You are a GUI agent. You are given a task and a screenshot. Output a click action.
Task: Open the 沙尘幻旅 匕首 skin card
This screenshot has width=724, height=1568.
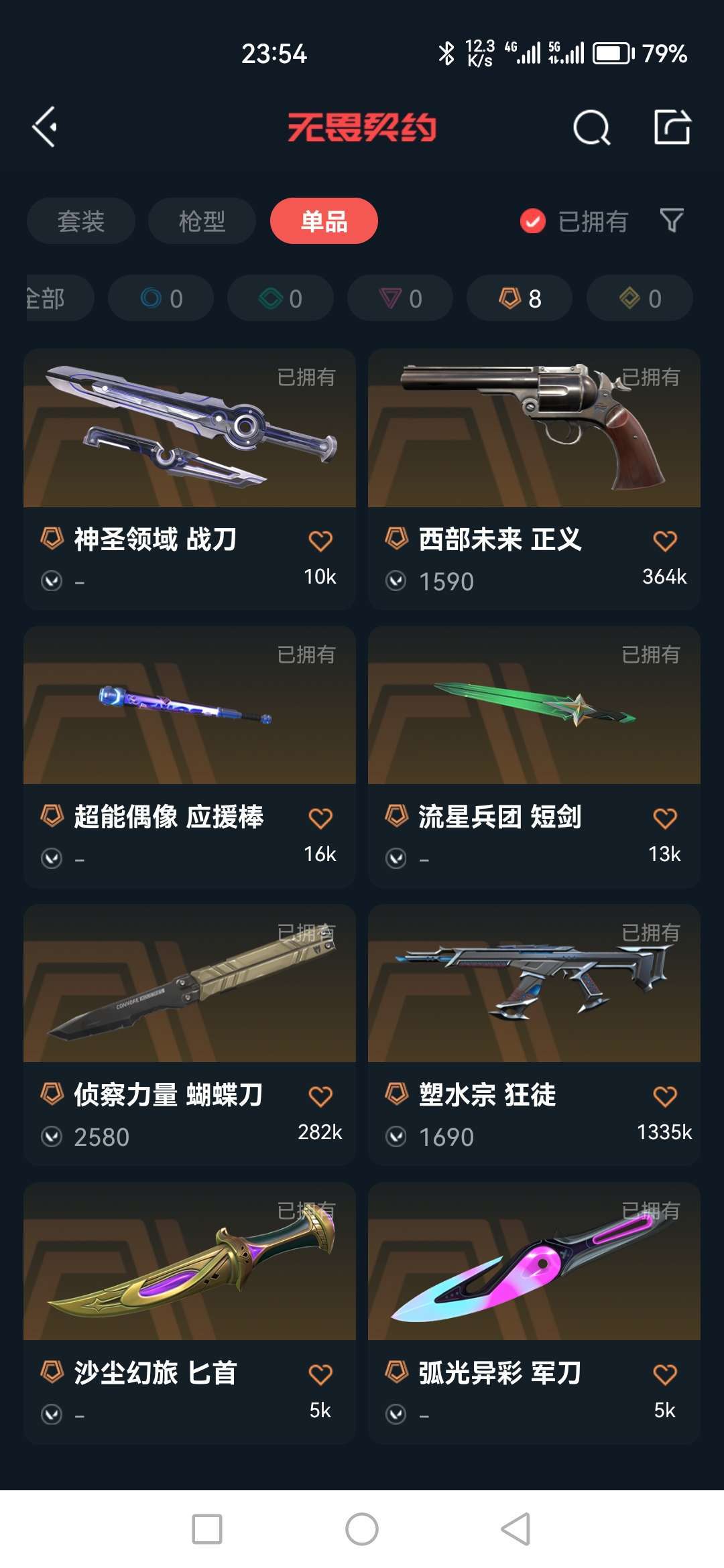[190, 1313]
